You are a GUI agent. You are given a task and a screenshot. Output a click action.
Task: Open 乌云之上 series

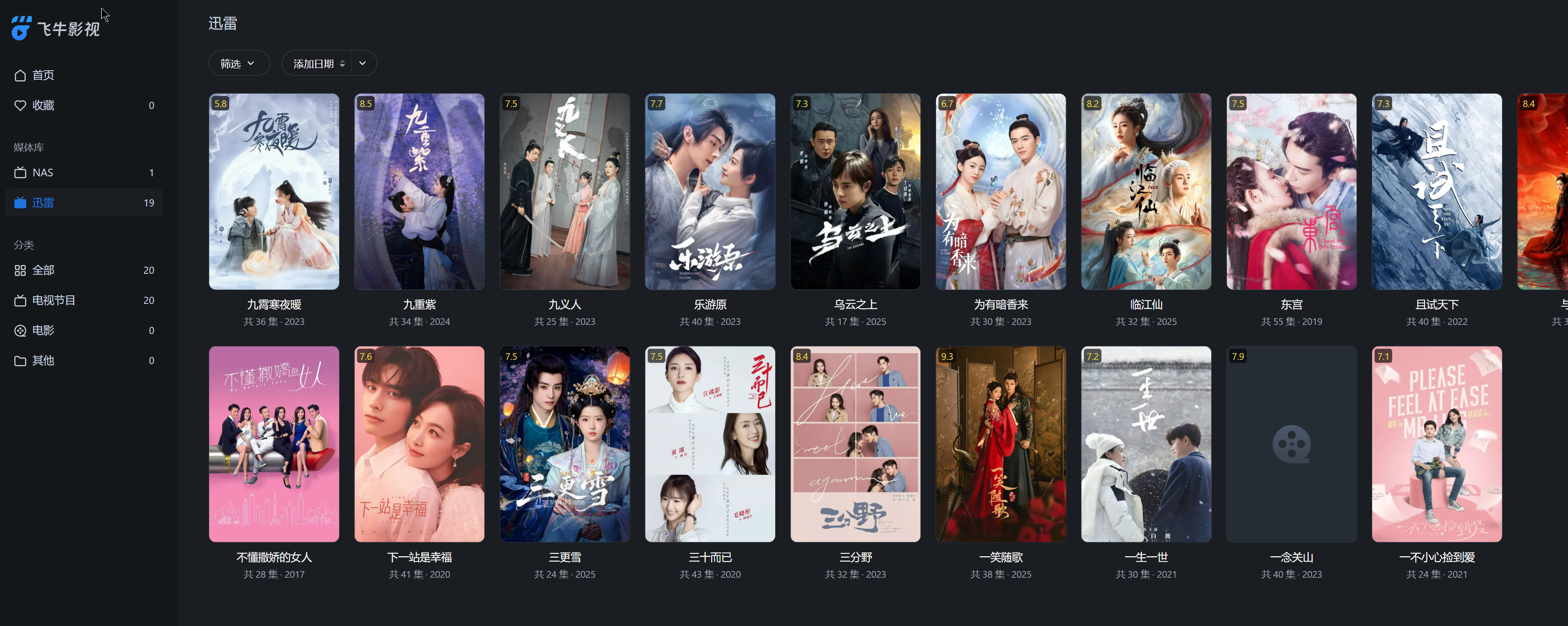click(x=855, y=191)
